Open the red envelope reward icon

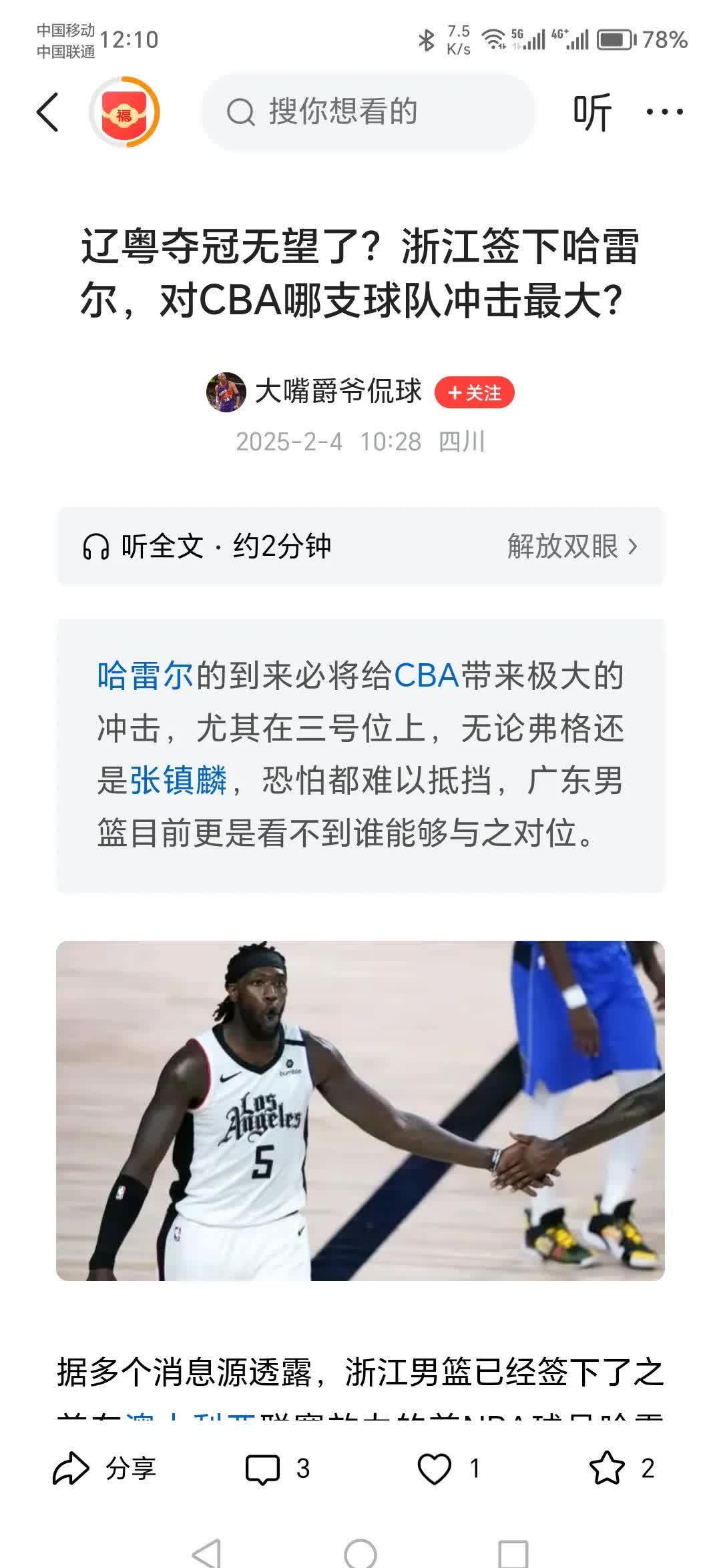click(125, 112)
